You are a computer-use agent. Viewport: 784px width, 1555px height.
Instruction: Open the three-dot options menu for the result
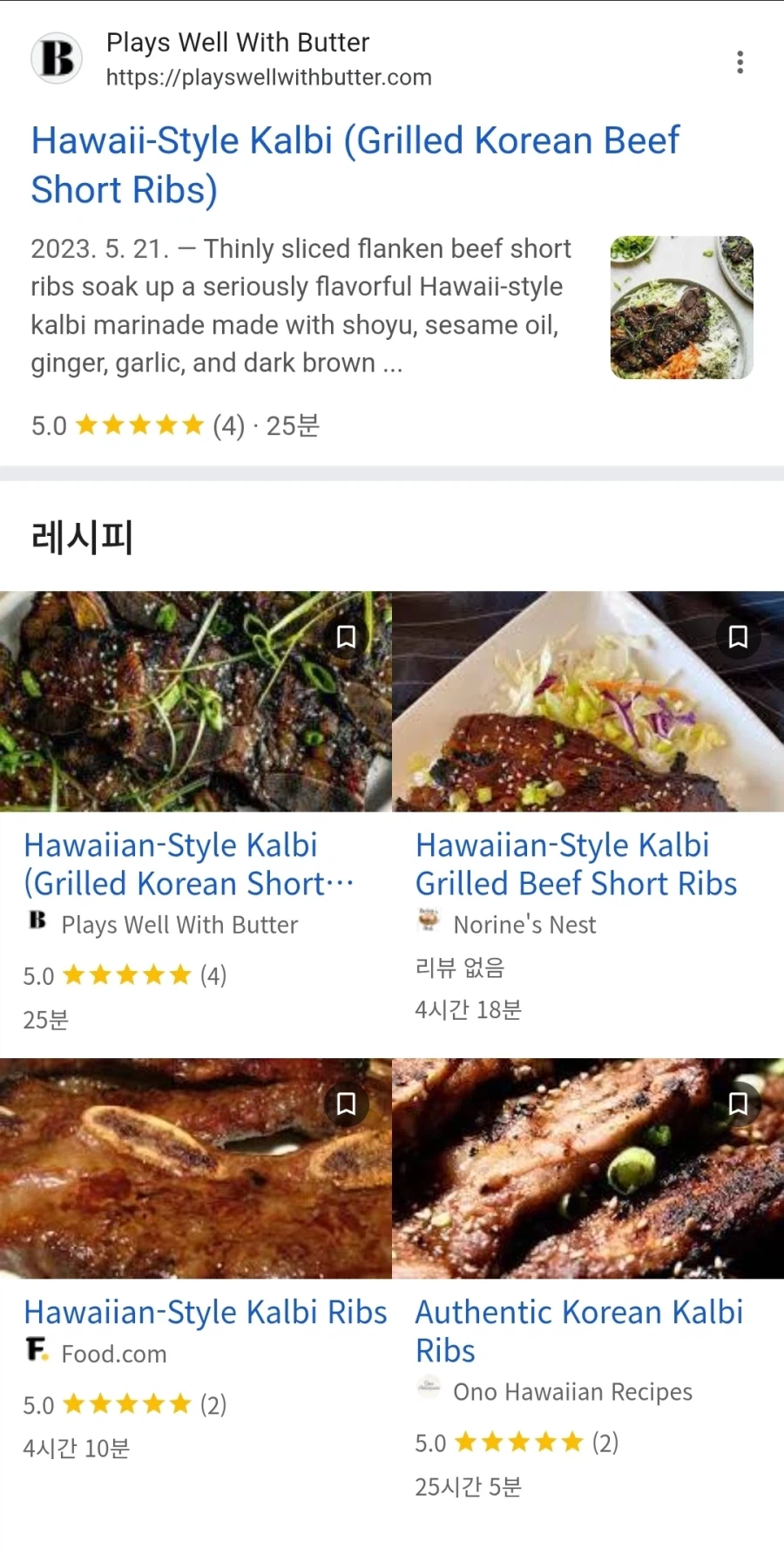click(740, 62)
